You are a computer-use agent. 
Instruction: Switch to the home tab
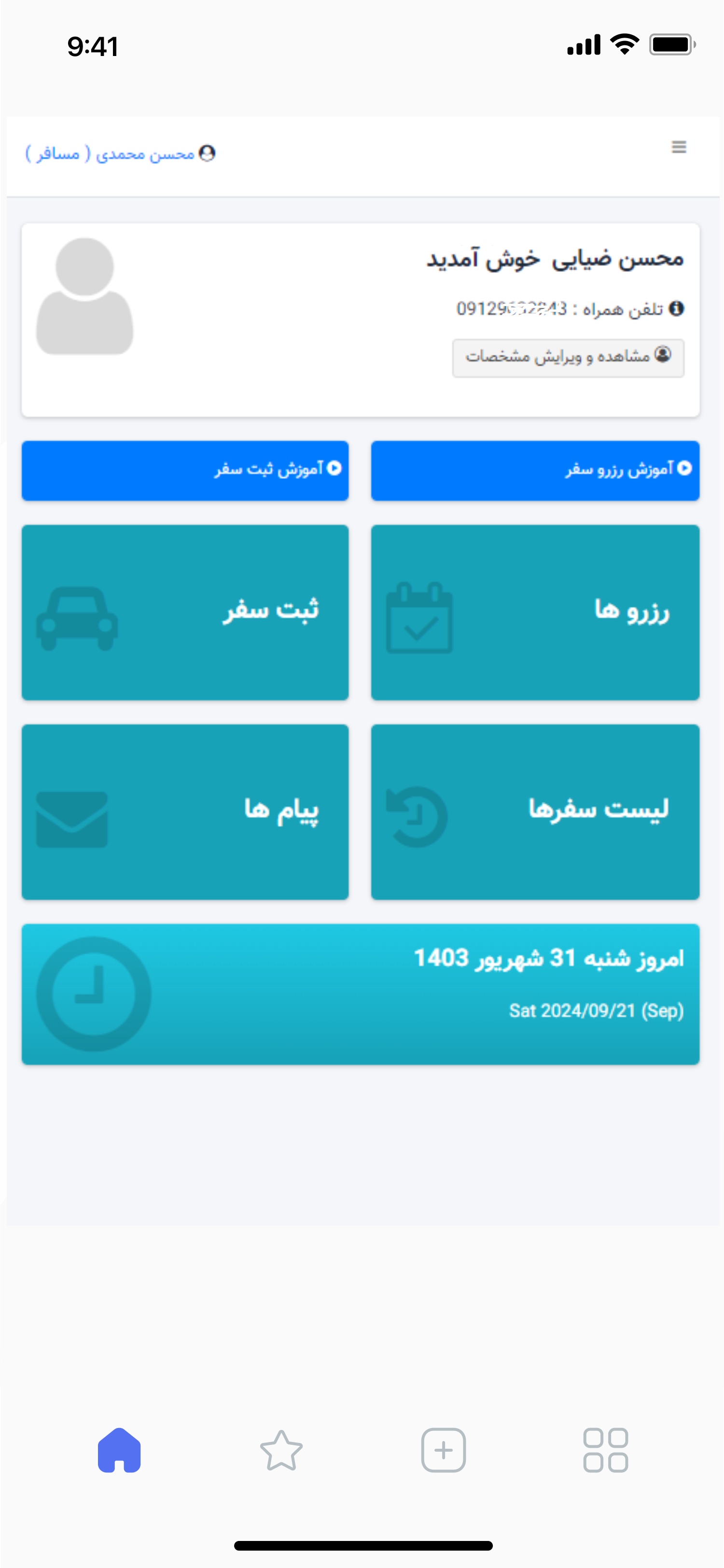coord(119,1450)
